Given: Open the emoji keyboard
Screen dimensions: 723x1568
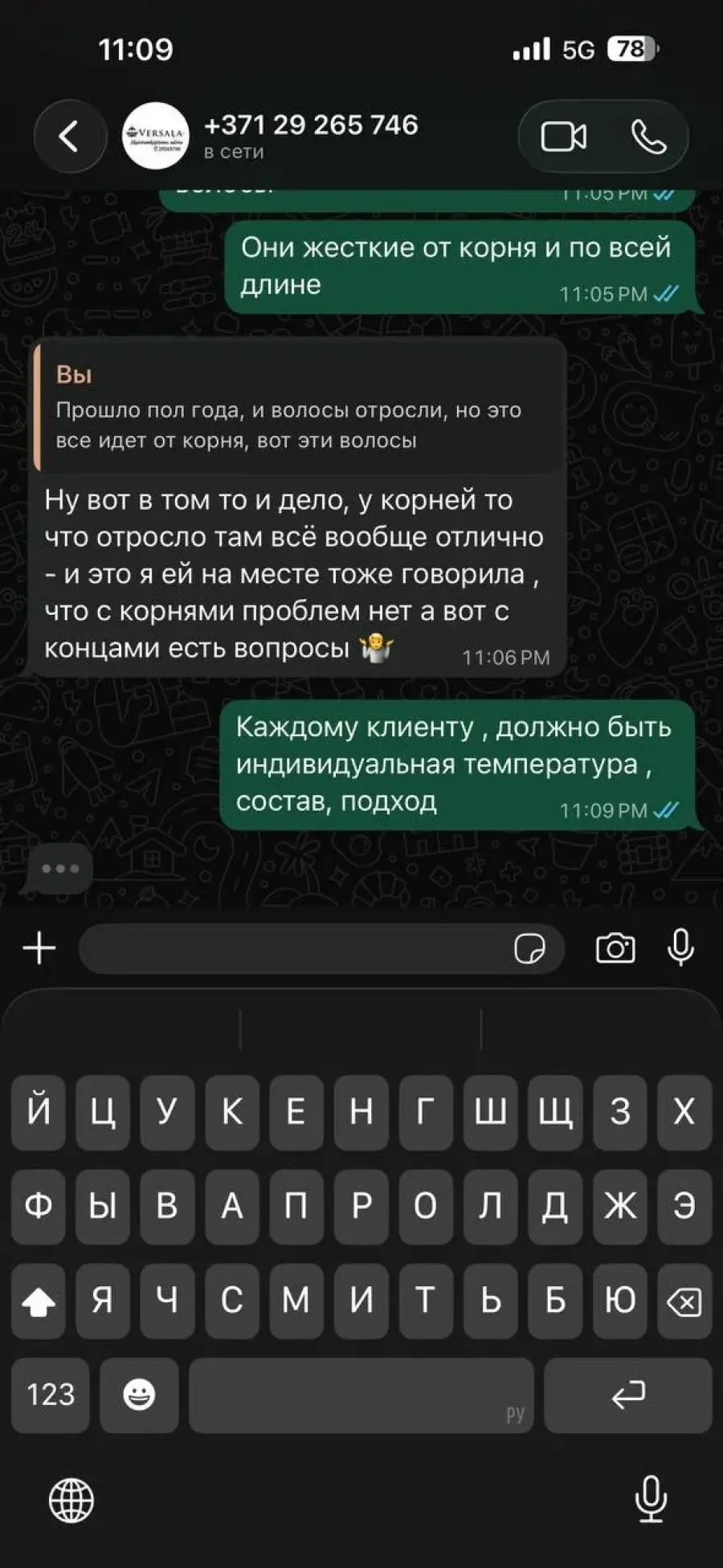Looking at the screenshot, I should pyautogui.click(x=139, y=1395).
